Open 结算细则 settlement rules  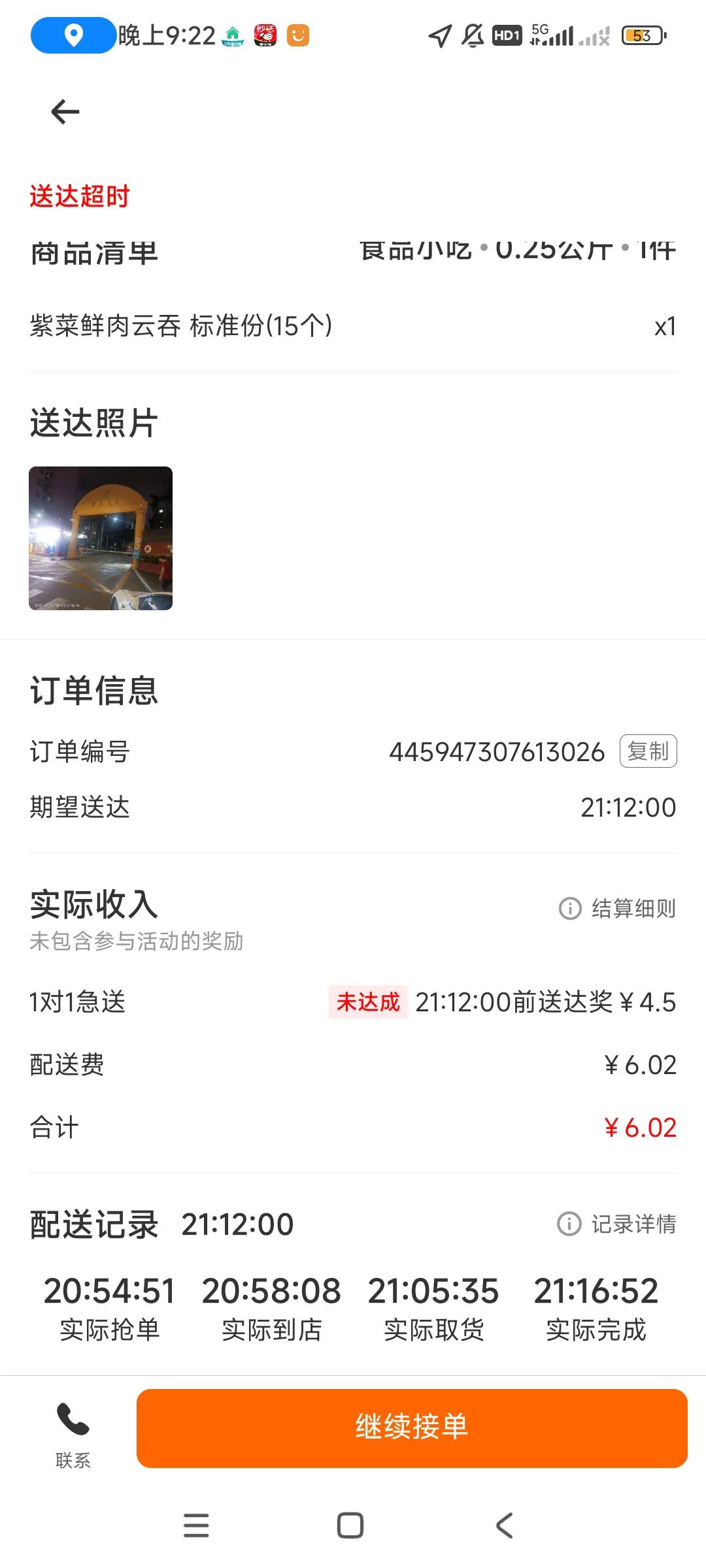click(617, 908)
